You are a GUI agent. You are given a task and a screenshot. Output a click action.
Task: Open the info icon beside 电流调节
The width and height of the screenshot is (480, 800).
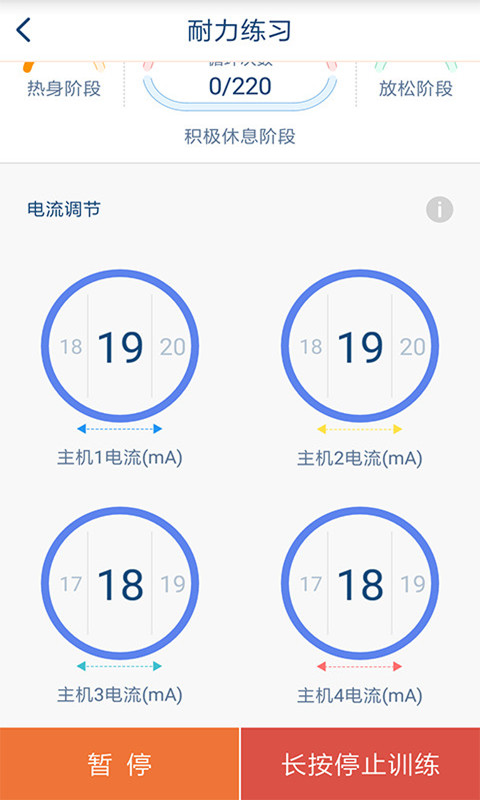(439, 209)
